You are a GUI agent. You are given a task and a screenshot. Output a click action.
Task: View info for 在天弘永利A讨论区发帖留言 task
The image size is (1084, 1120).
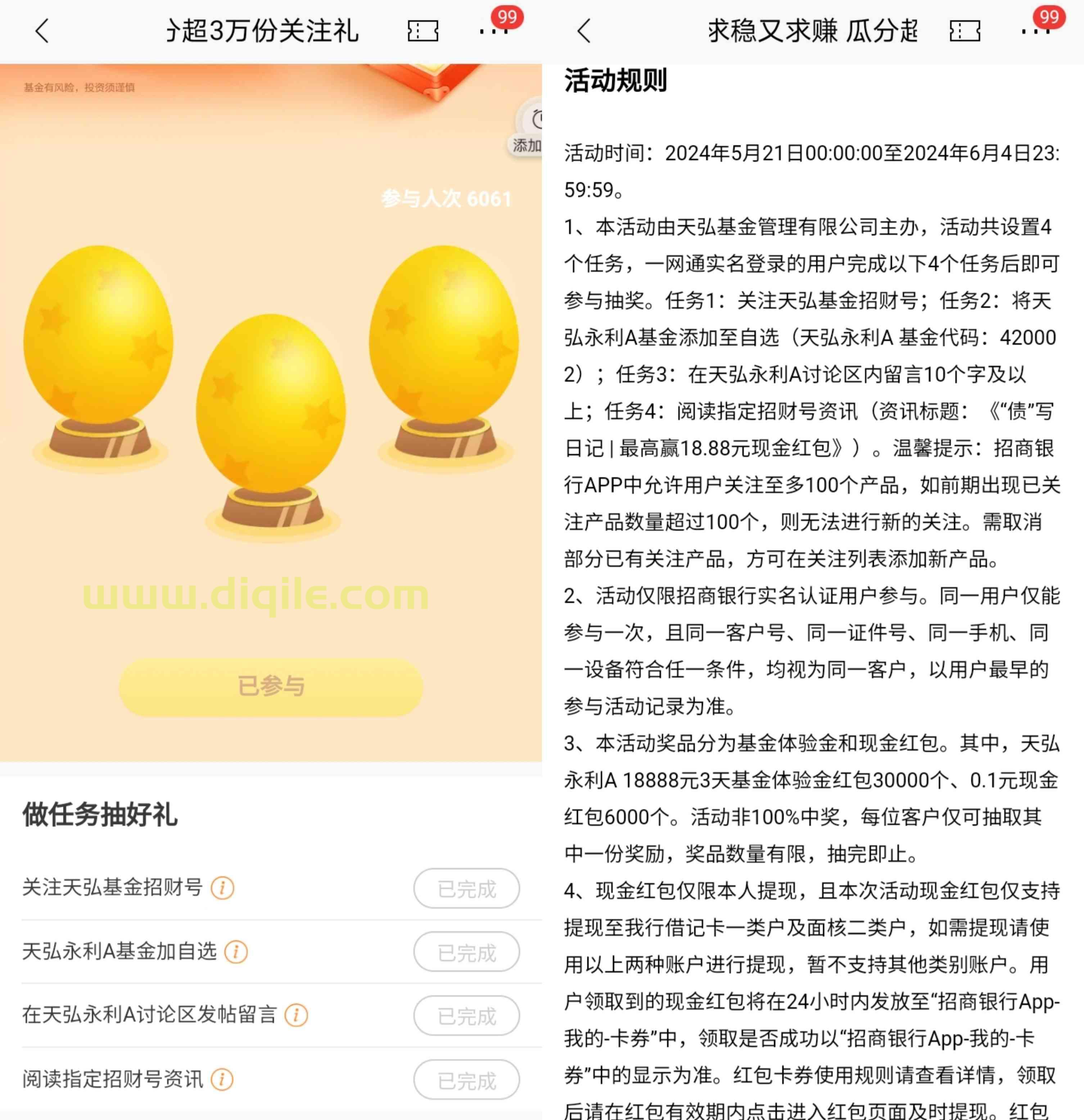[296, 1015]
